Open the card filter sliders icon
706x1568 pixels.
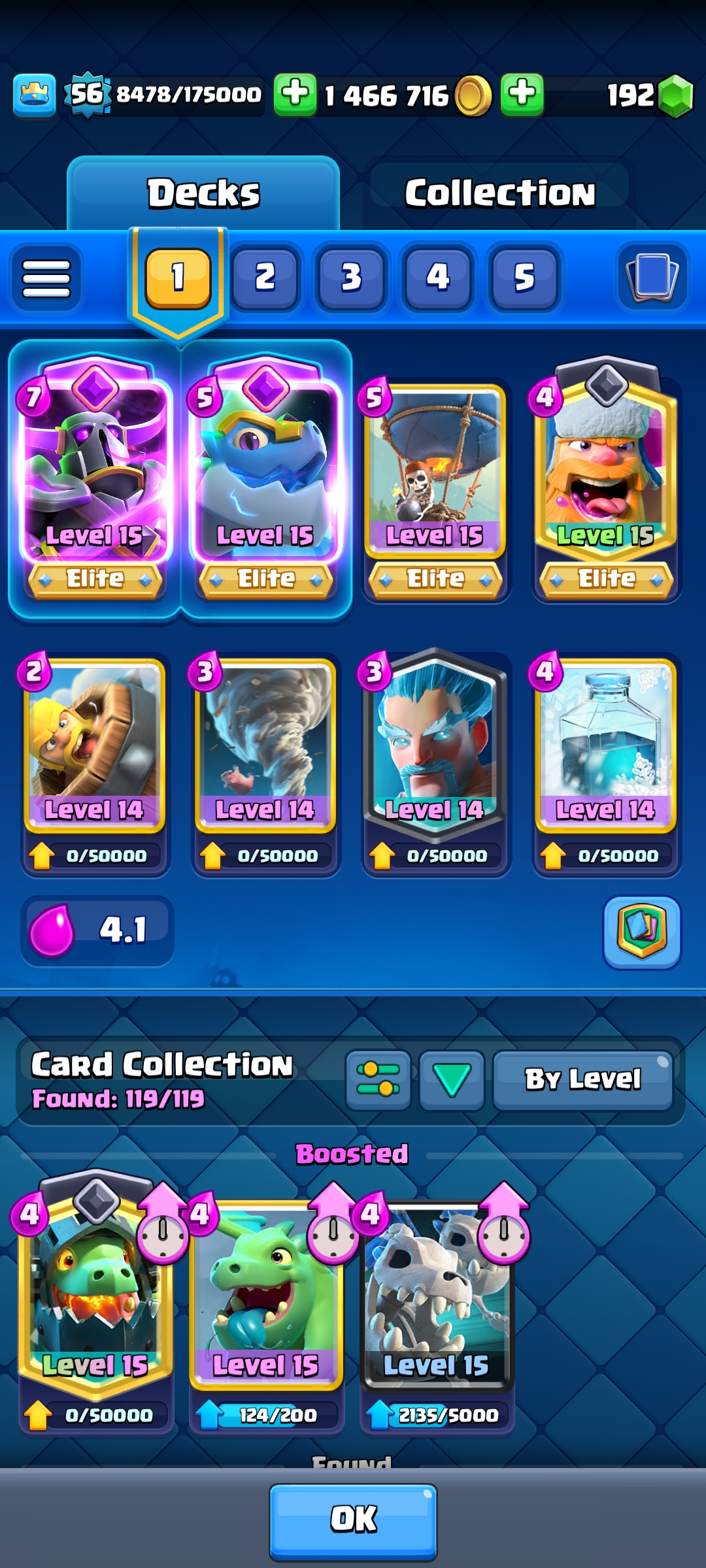tap(378, 1080)
